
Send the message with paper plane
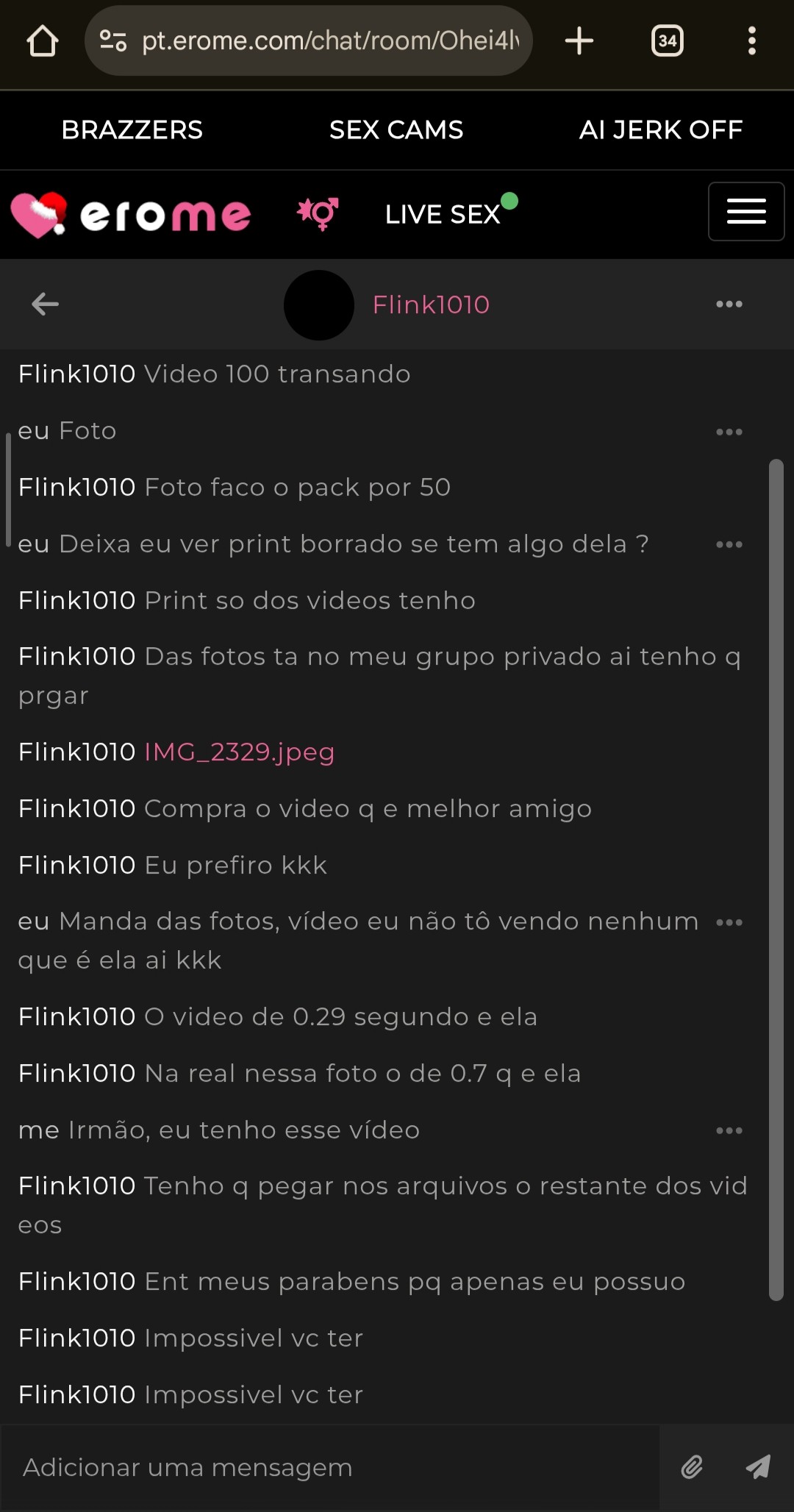point(758,1467)
